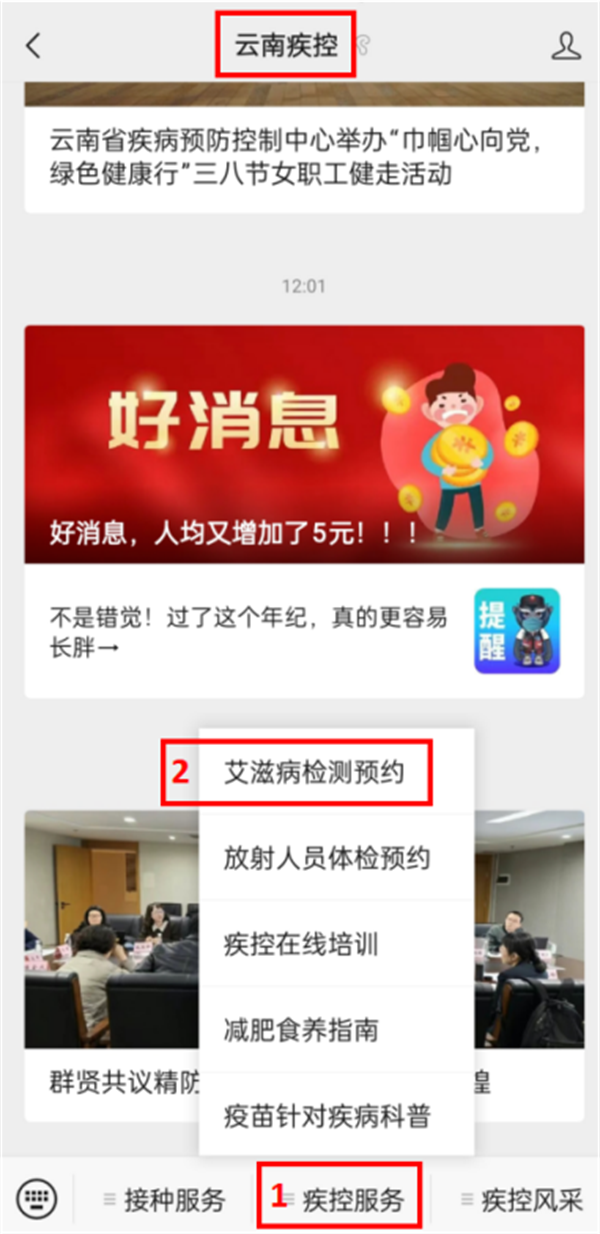Viewport: 600px width, 1234px height.
Task: Open the 三八节女职工健走活动 article
Action: click(x=300, y=158)
